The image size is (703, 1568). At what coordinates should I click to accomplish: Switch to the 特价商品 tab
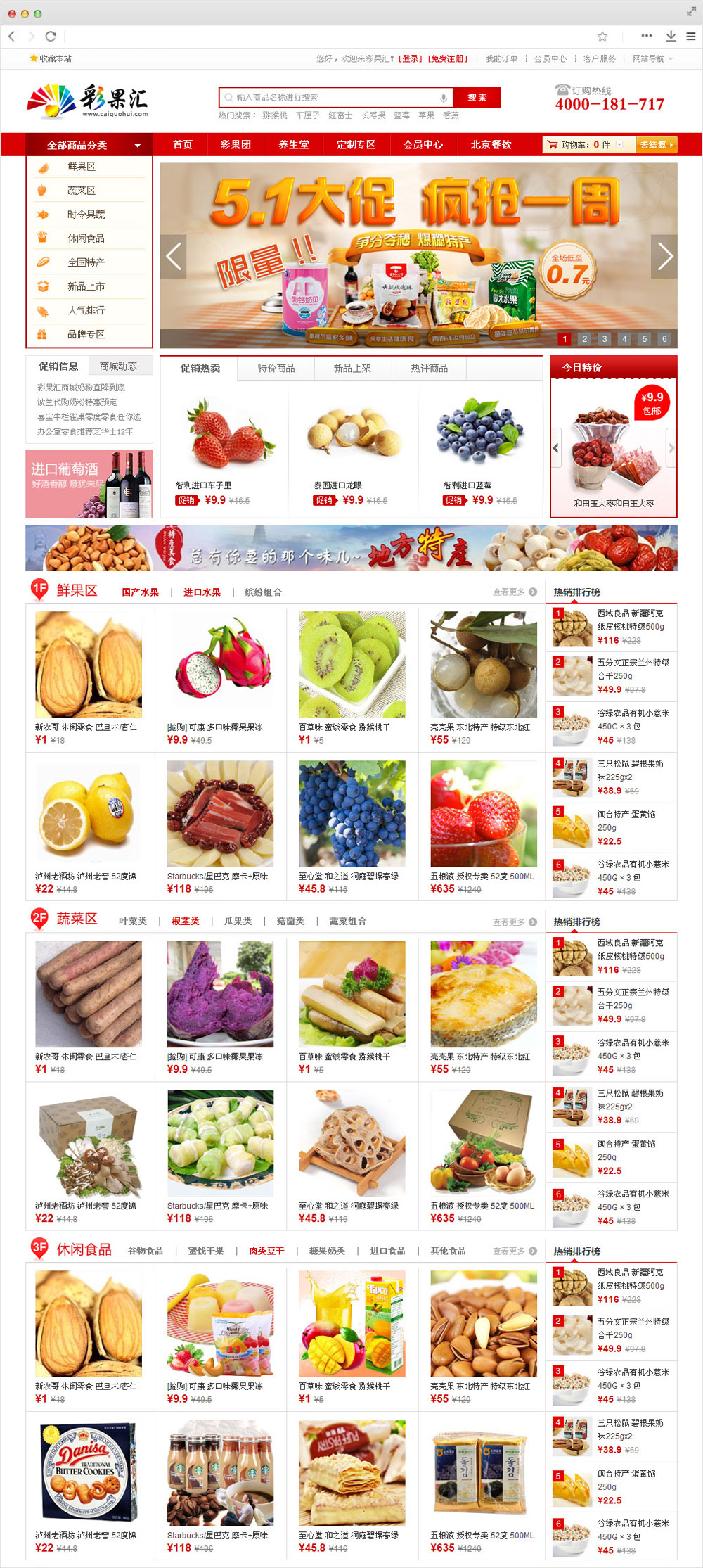[x=276, y=368]
